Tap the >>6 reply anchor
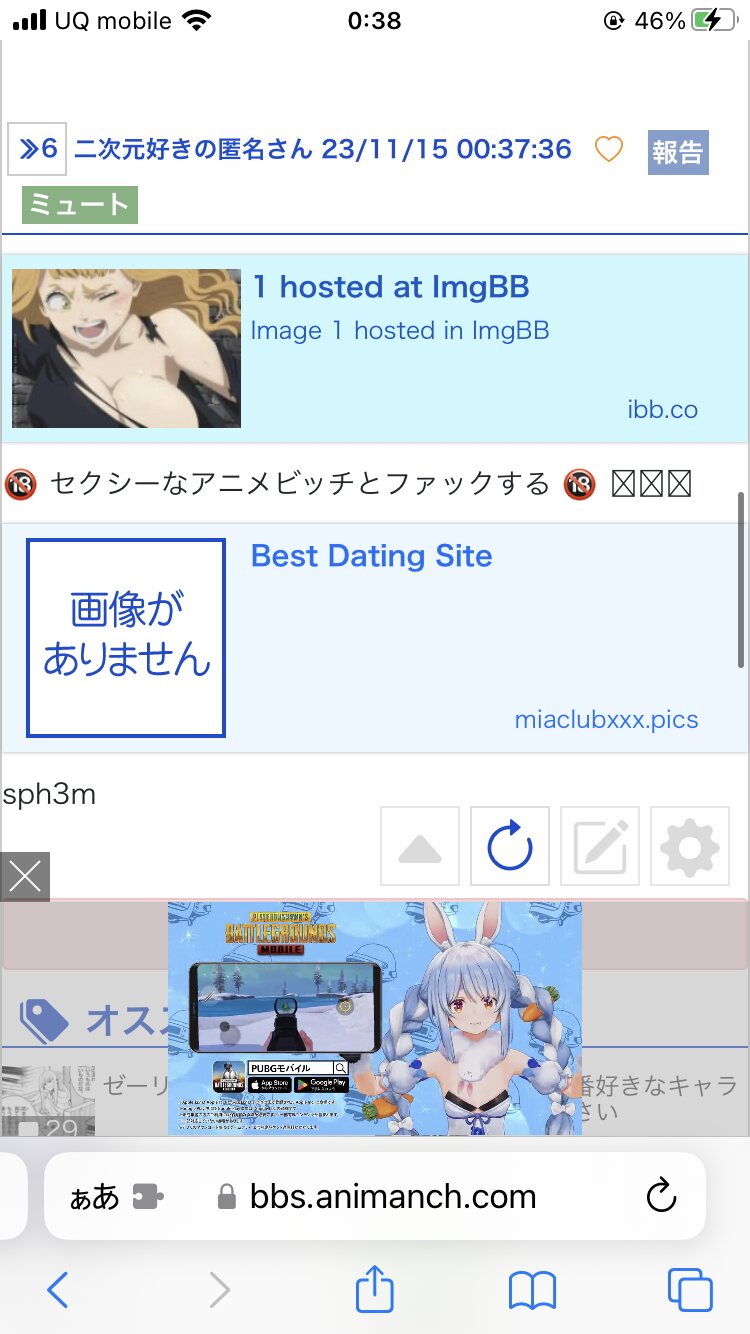This screenshot has height=1334, width=750. point(37,150)
